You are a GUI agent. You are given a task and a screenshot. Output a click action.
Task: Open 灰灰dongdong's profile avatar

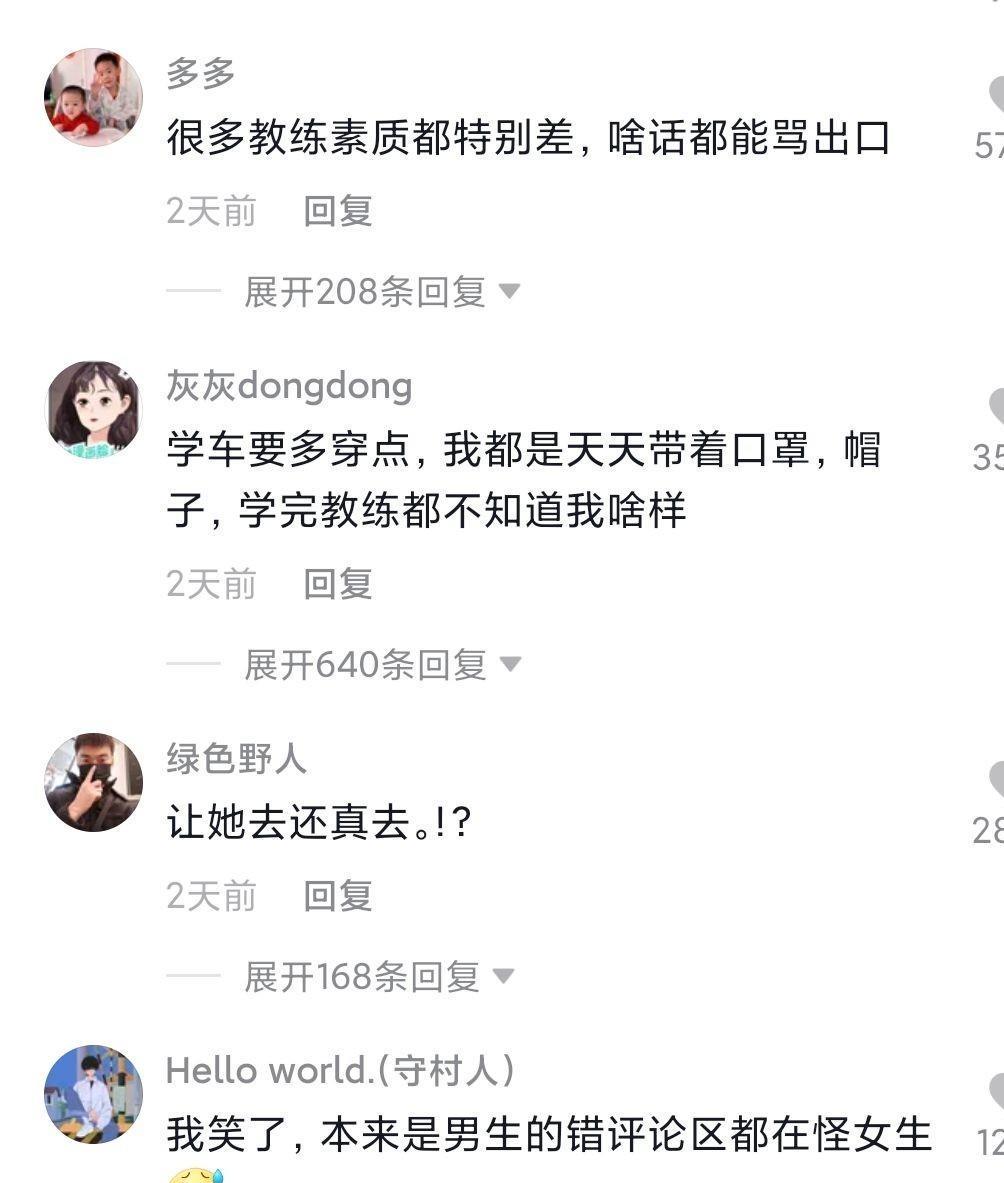pos(94,410)
